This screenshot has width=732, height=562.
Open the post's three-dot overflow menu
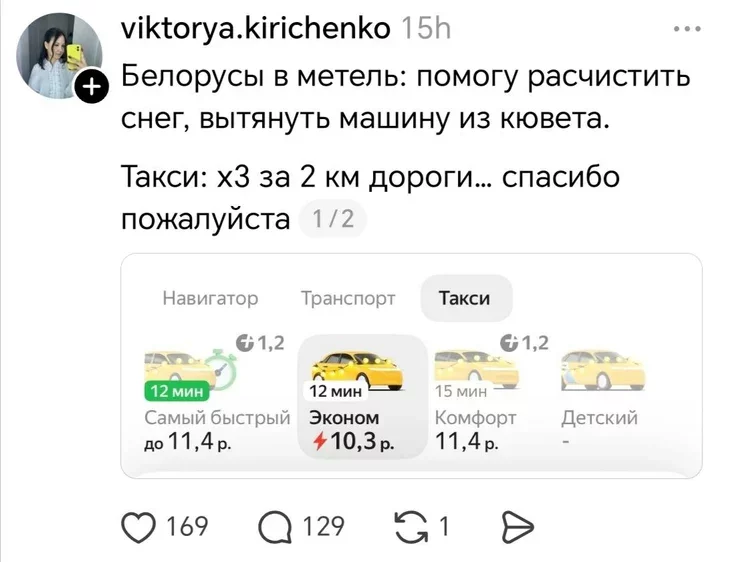coord(688,29)
